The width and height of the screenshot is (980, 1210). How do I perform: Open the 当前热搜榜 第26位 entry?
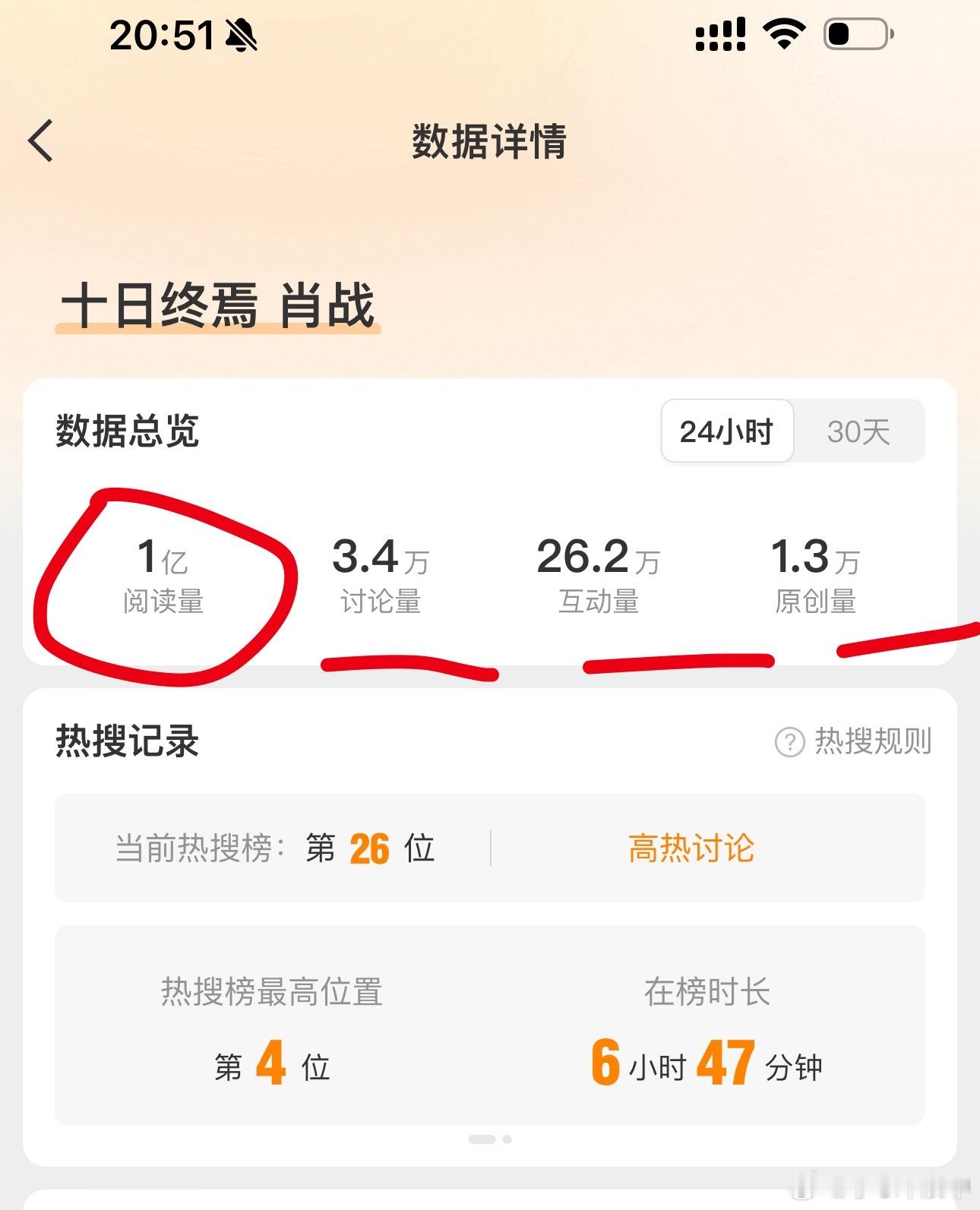[x=273, y=849]
